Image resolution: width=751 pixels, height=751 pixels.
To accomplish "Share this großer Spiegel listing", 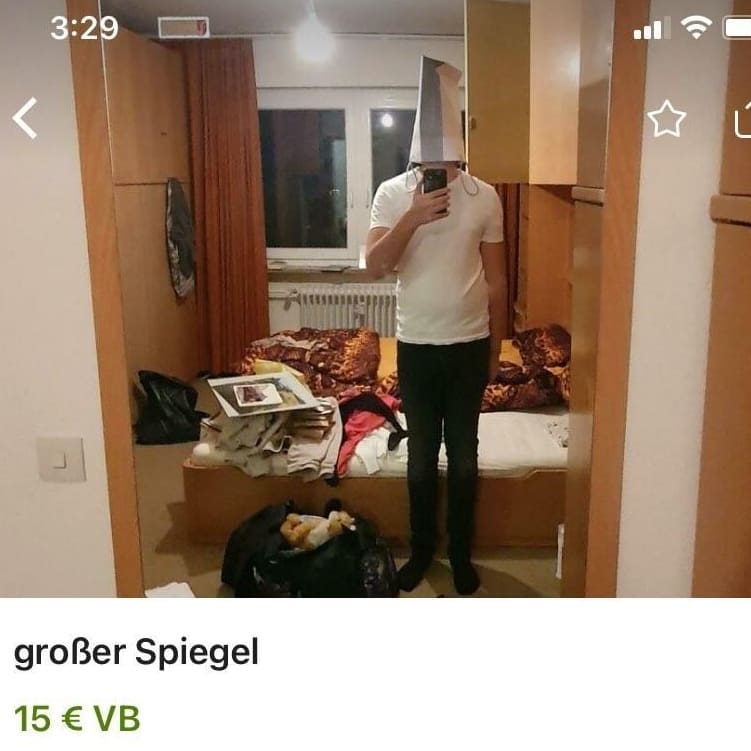I will coord(742,120).
